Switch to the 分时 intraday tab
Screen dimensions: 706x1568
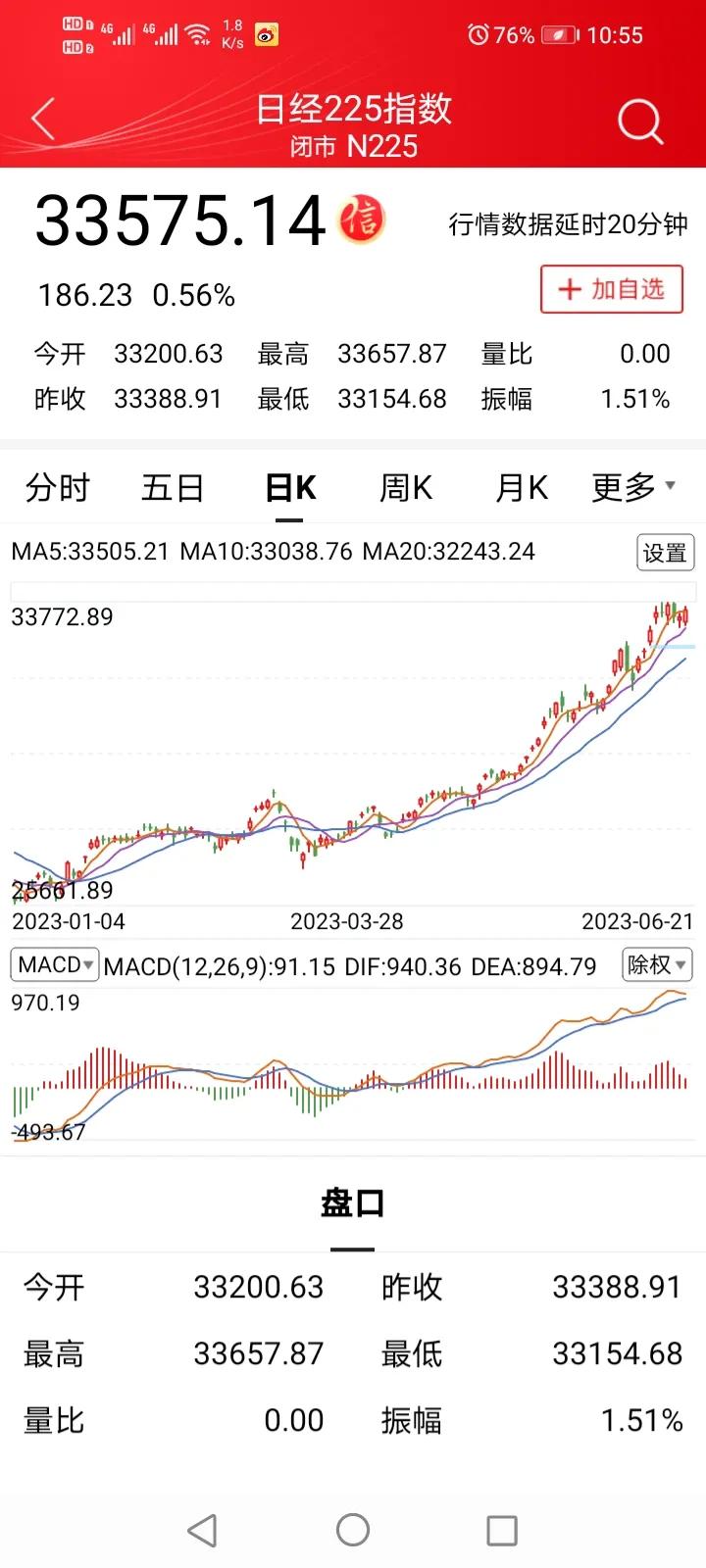pos(57,486)
